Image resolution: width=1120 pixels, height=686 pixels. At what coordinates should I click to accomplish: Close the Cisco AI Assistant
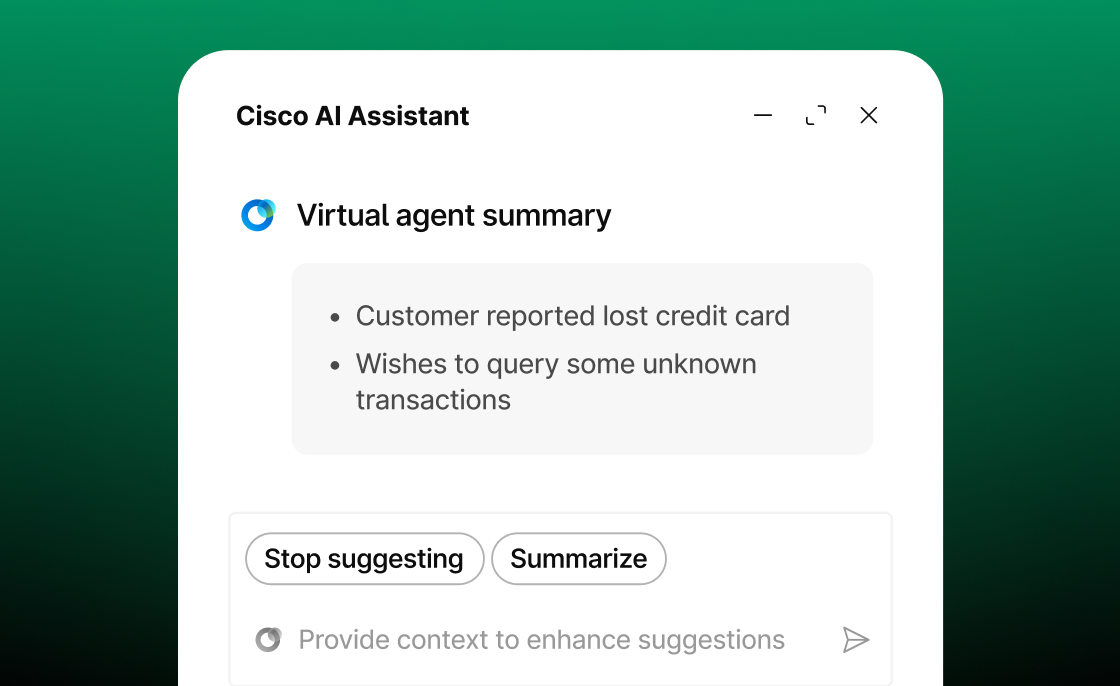click(x=869, y=116)
